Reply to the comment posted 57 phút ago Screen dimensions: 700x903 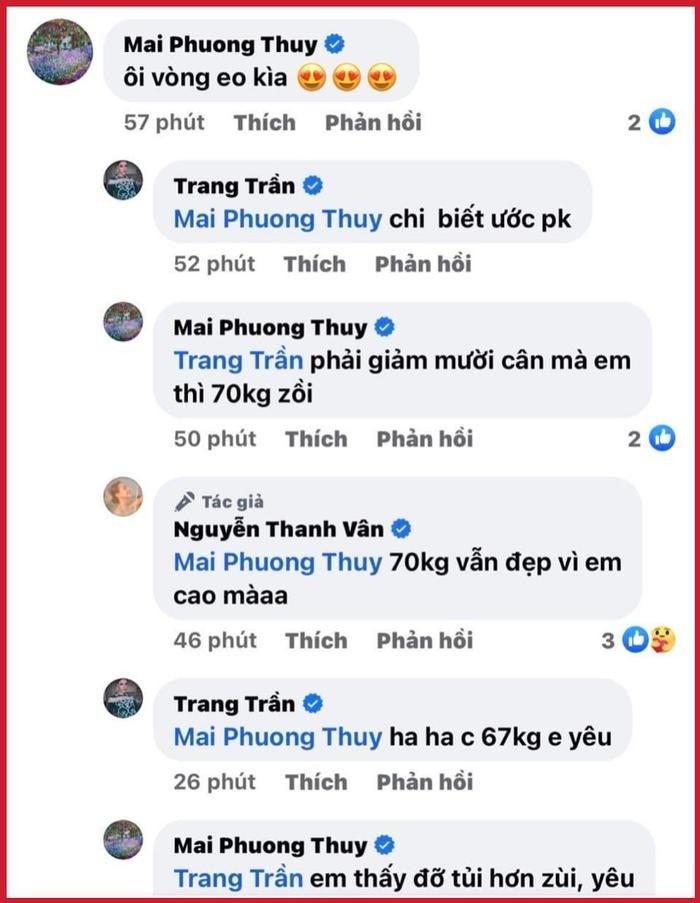[372, 122]
